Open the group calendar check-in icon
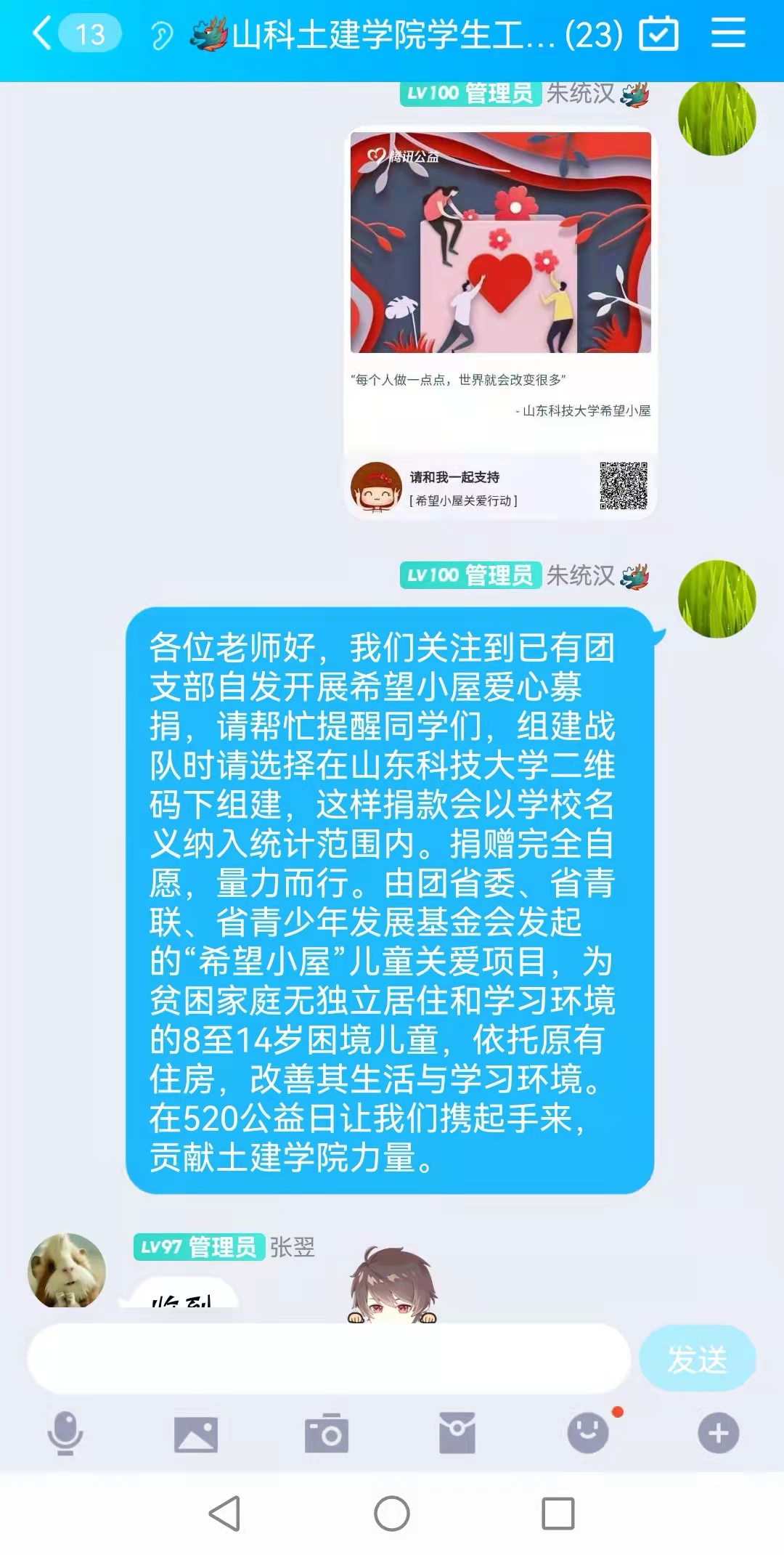Image resolution: width=784 pixels, height=1555 pixels. coord(658,33)
